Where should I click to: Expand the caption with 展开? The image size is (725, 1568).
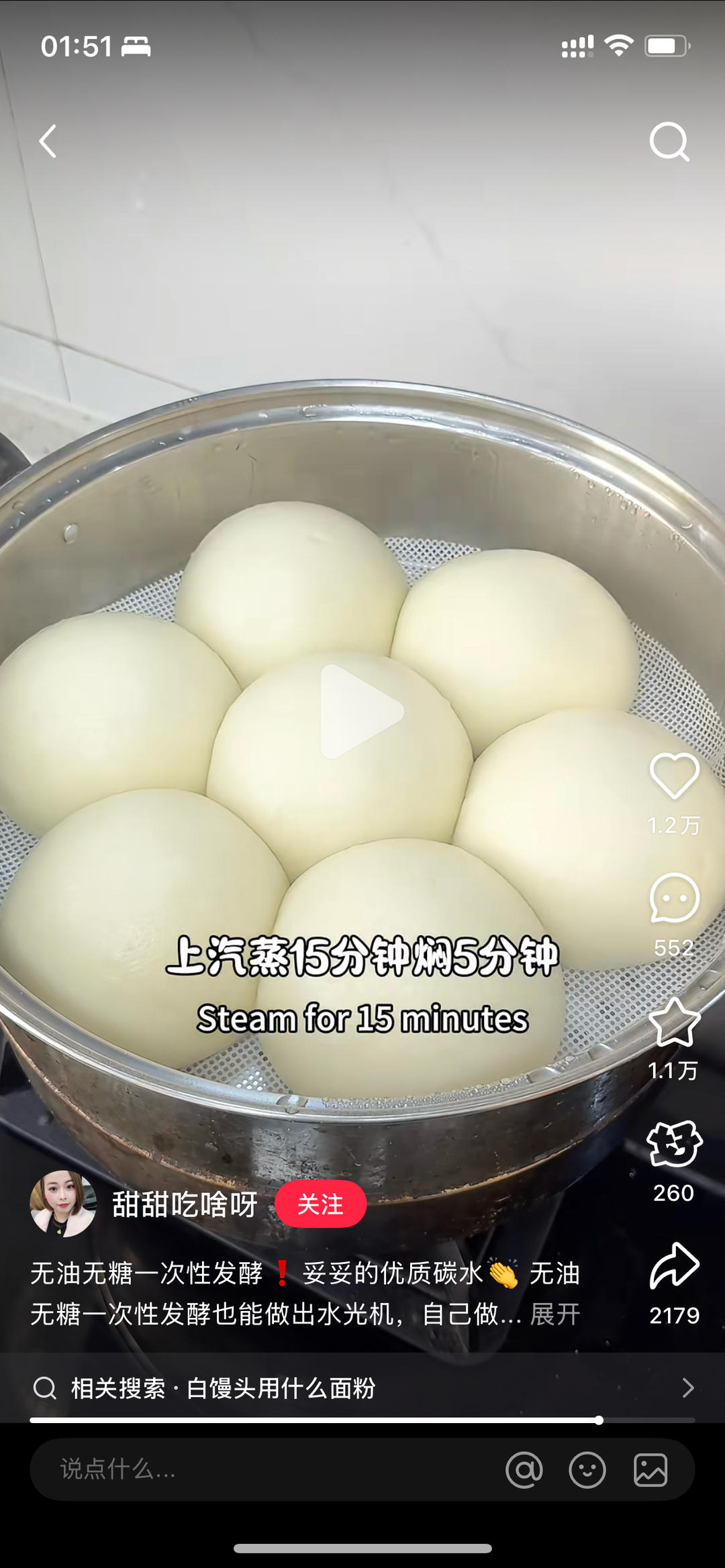(554, 1314)
